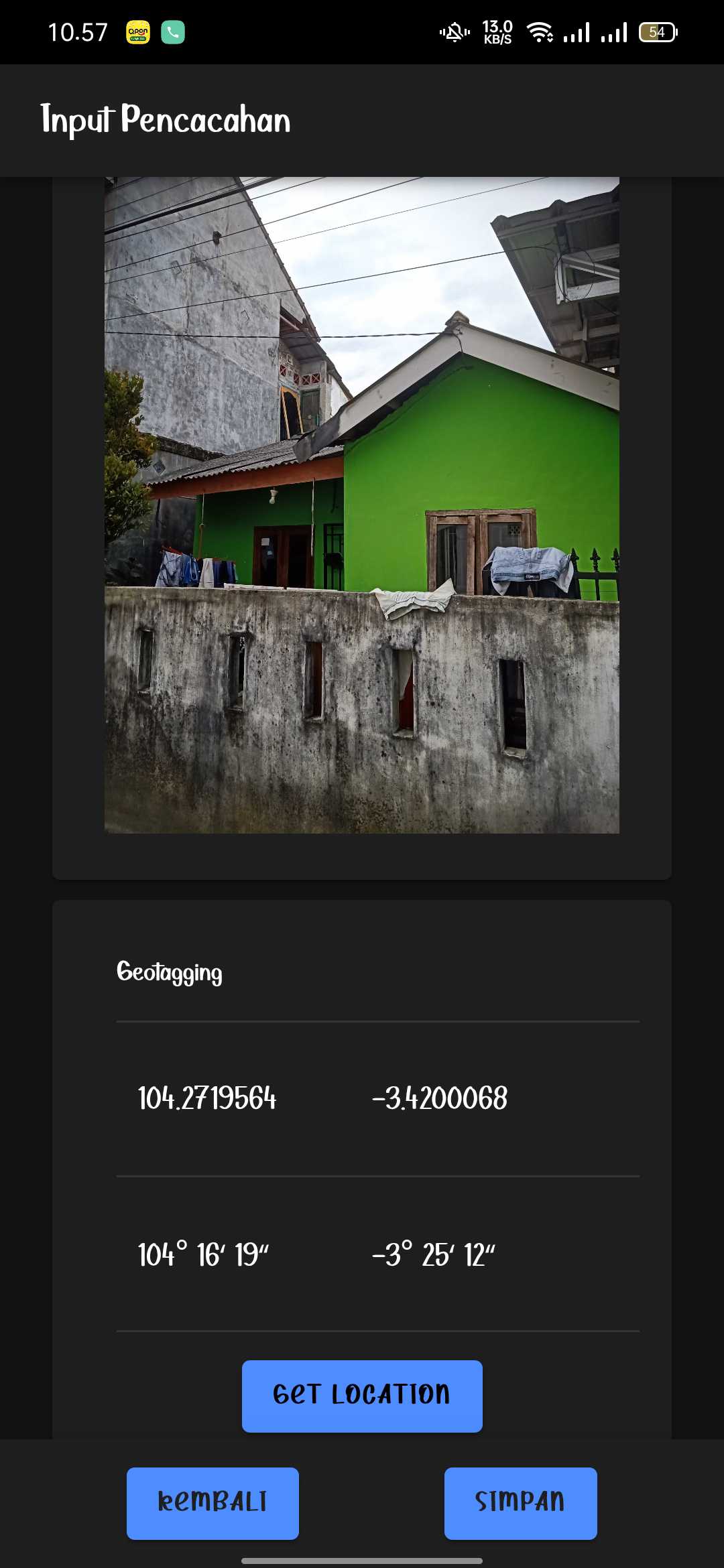Tap the SIMPAN button to save
724x1568 pixels.
pyautogui.click(x=520, y=1502)
